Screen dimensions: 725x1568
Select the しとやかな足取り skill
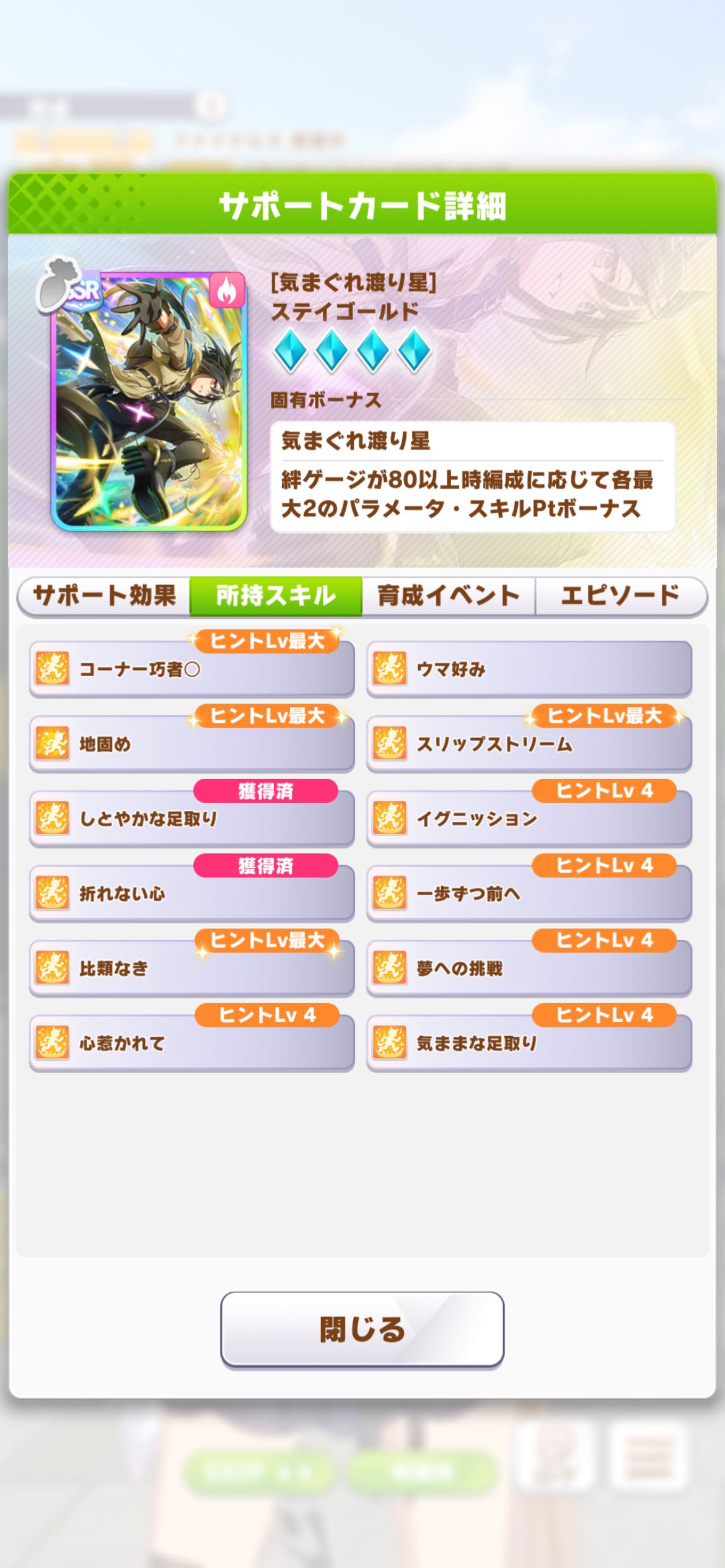point(191,819)
